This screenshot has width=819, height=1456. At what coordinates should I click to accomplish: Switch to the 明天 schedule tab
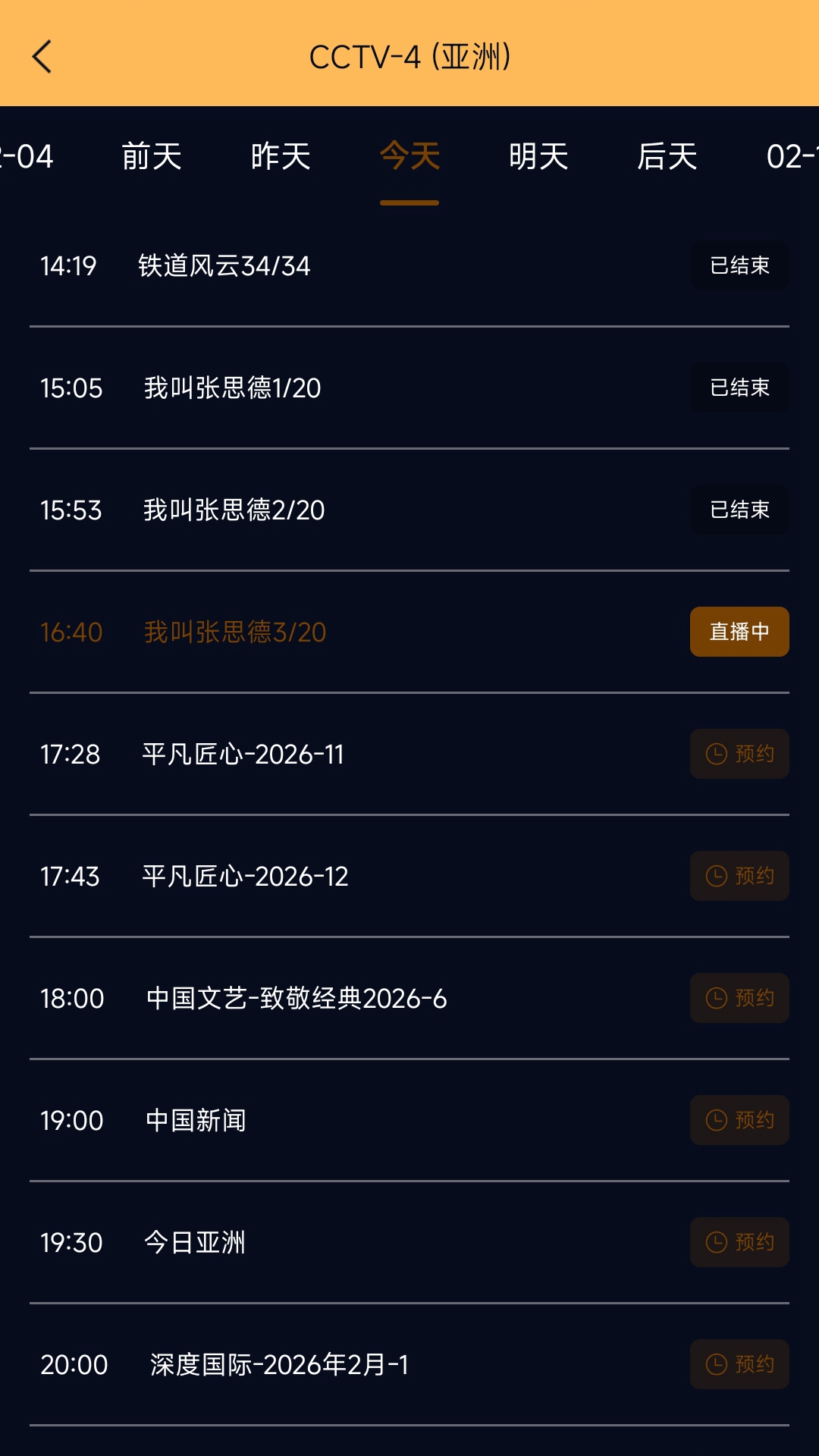pyautogui.click(x=539, y=155)
